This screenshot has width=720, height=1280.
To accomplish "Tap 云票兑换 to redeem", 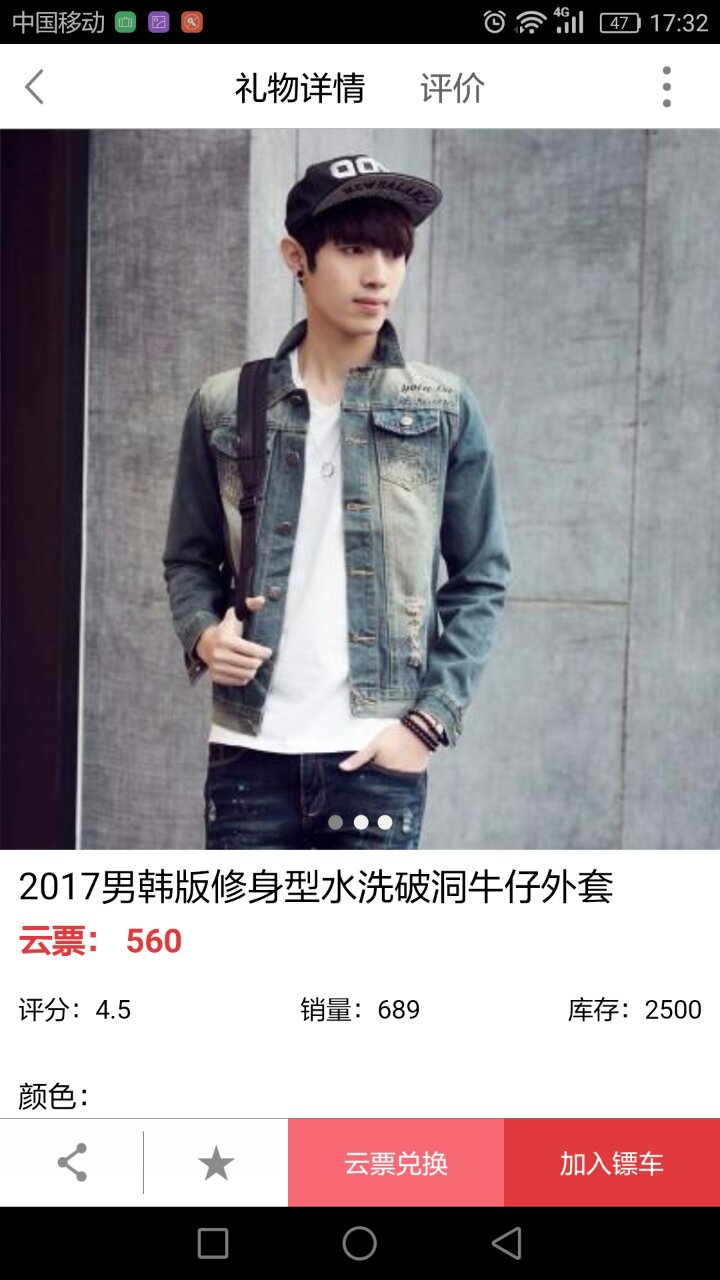I will [396, 1163].
